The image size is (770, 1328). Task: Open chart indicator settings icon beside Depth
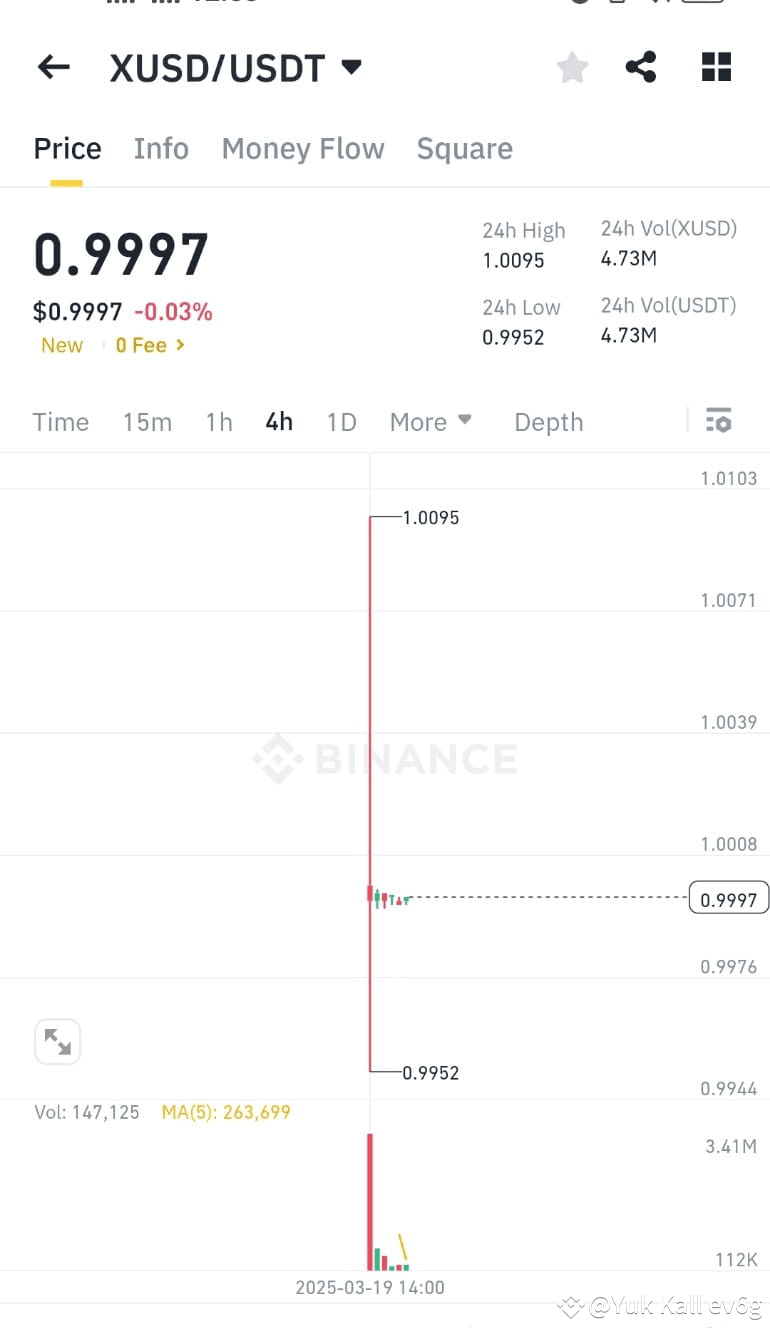719,421
